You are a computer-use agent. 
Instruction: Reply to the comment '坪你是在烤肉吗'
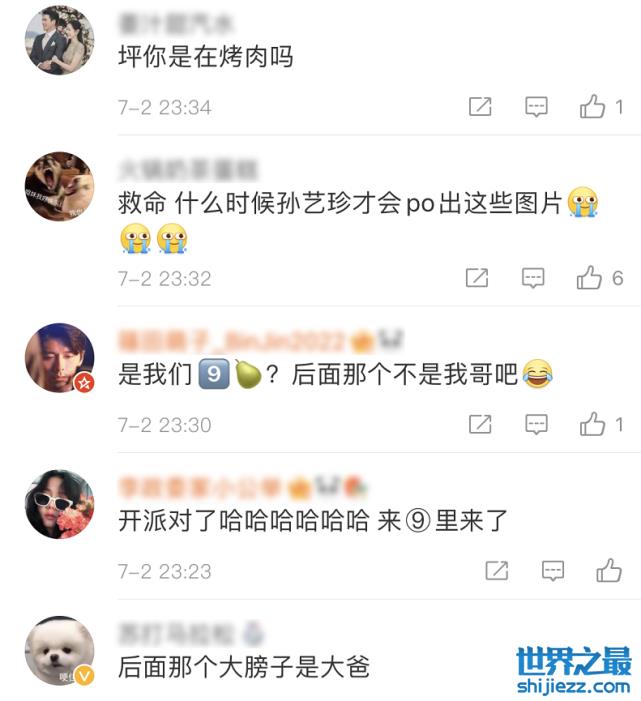point(537,107)
